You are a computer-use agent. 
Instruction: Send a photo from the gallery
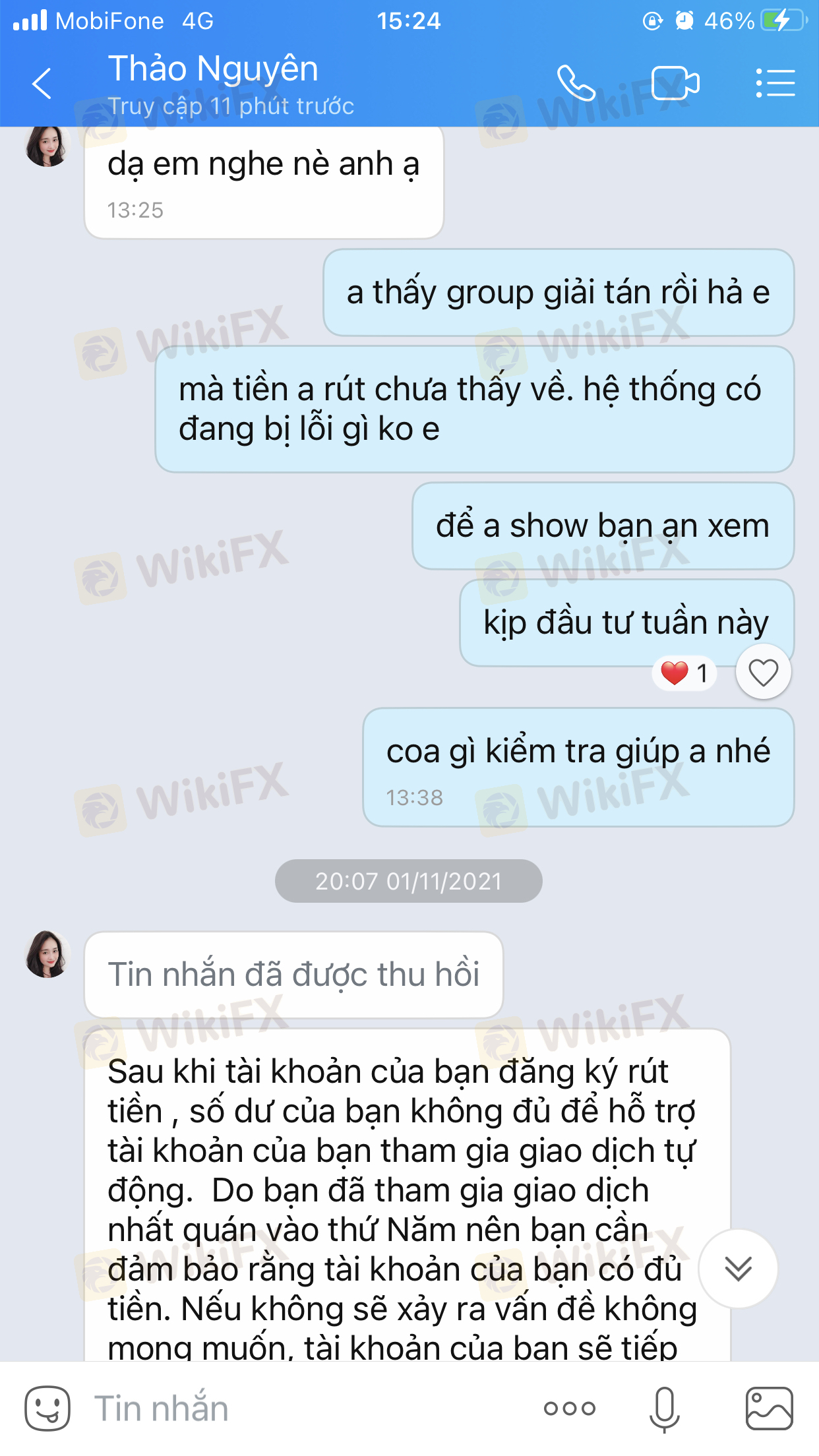(x=769, y=1409)
